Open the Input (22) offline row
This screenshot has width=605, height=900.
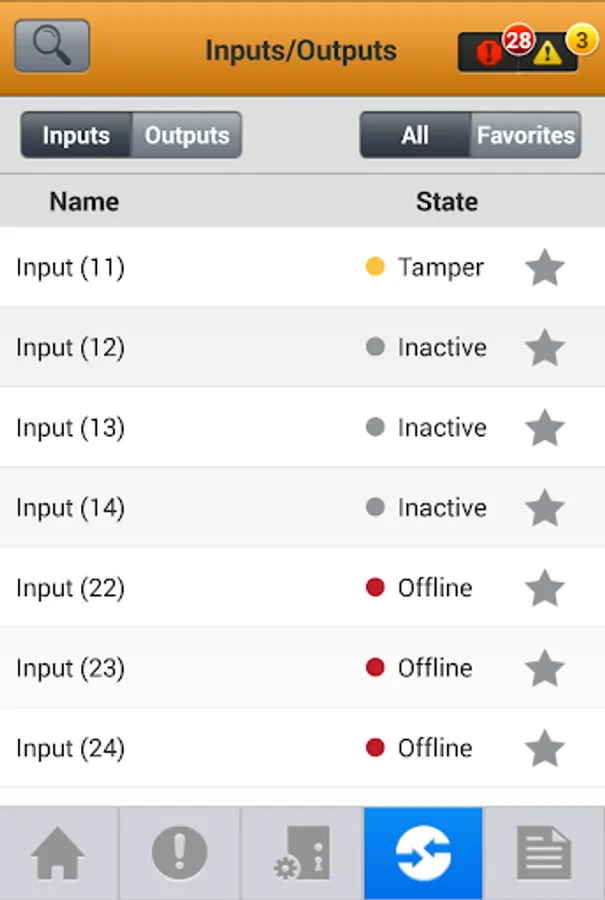[302, 587]
